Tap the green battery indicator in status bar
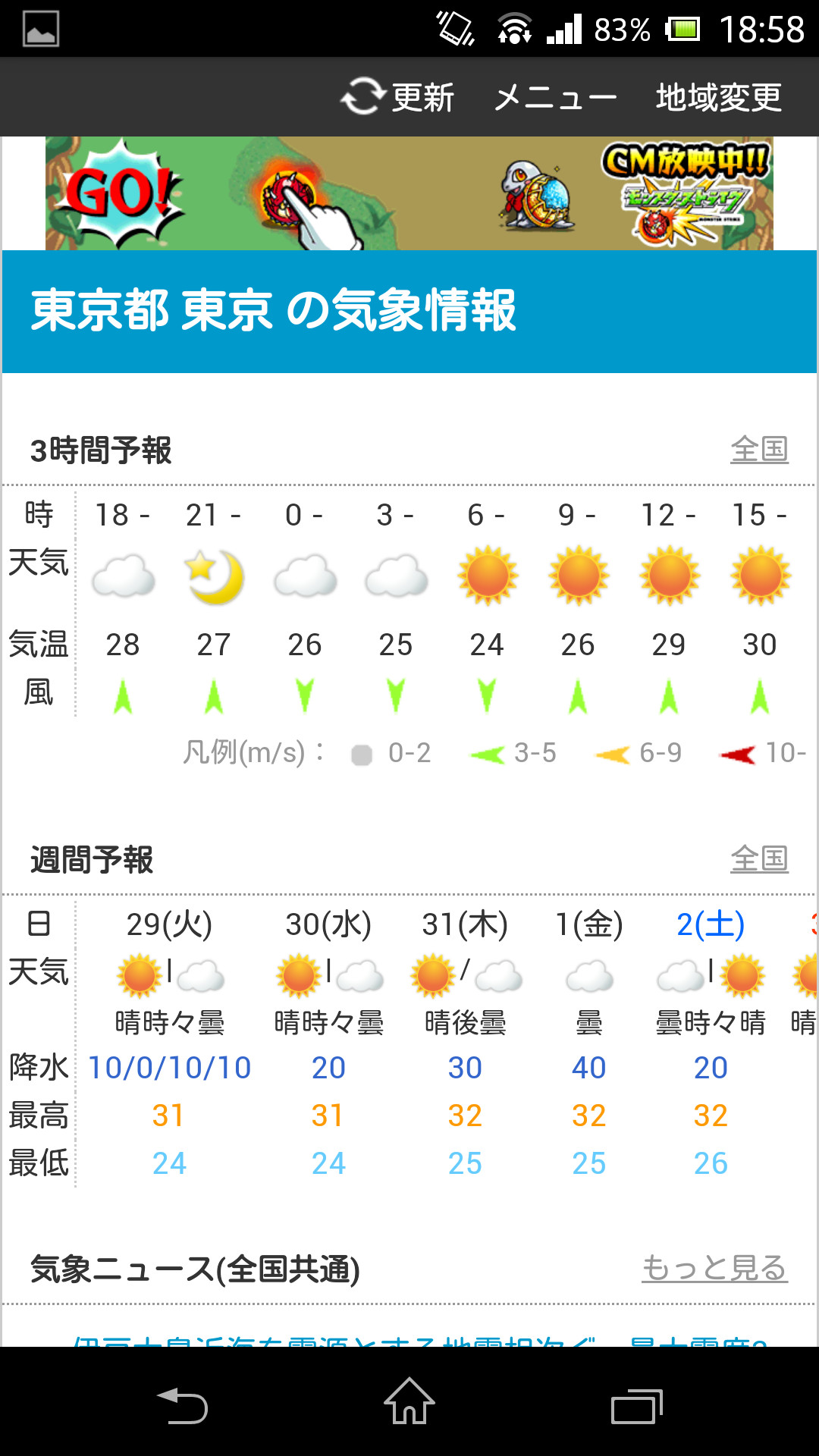Screen dimensions: 819x1456 point(682,29)
